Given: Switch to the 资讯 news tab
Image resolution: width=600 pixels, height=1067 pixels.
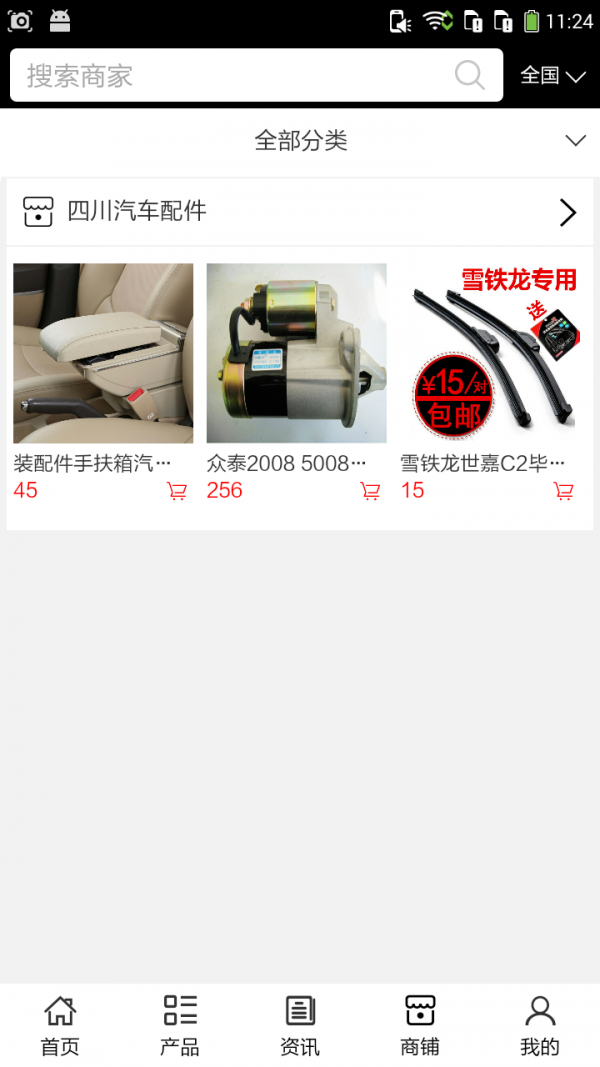Looking at the screenshot, I should click(300, 1026).
